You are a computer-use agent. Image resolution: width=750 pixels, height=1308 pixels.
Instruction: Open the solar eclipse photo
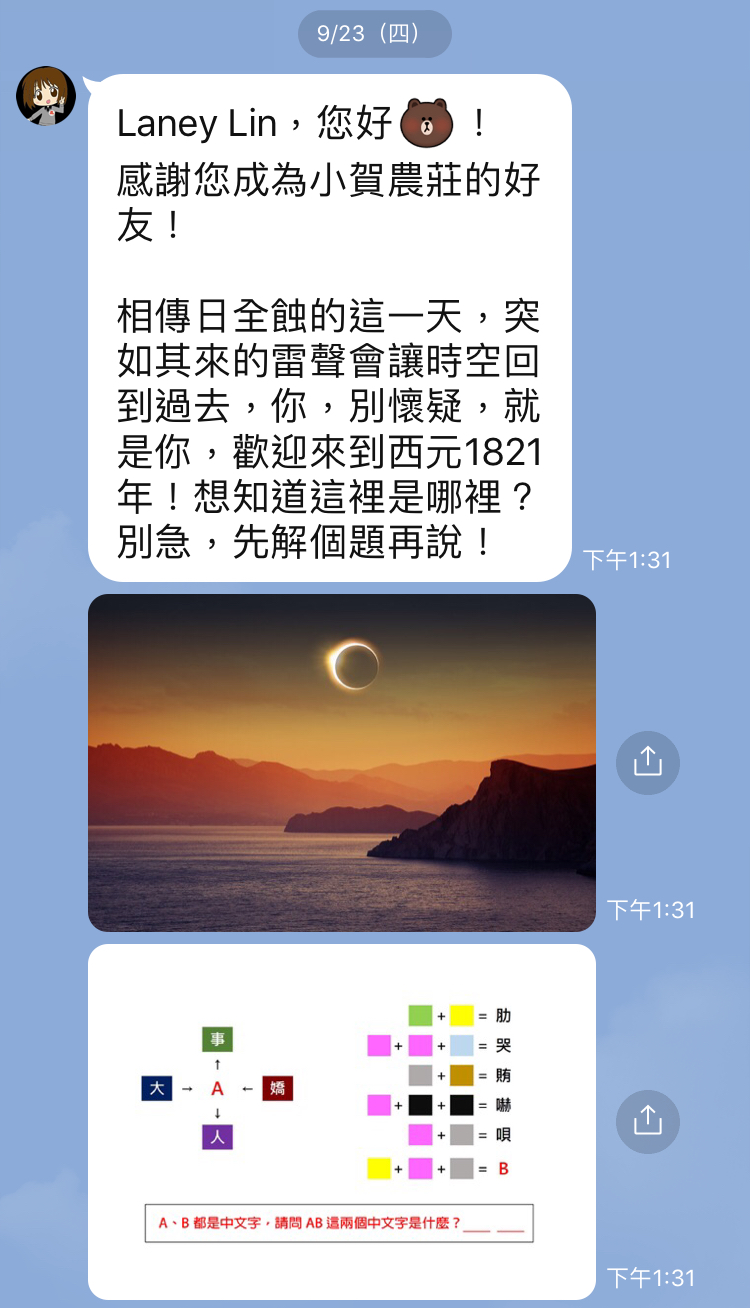[342, 762]
